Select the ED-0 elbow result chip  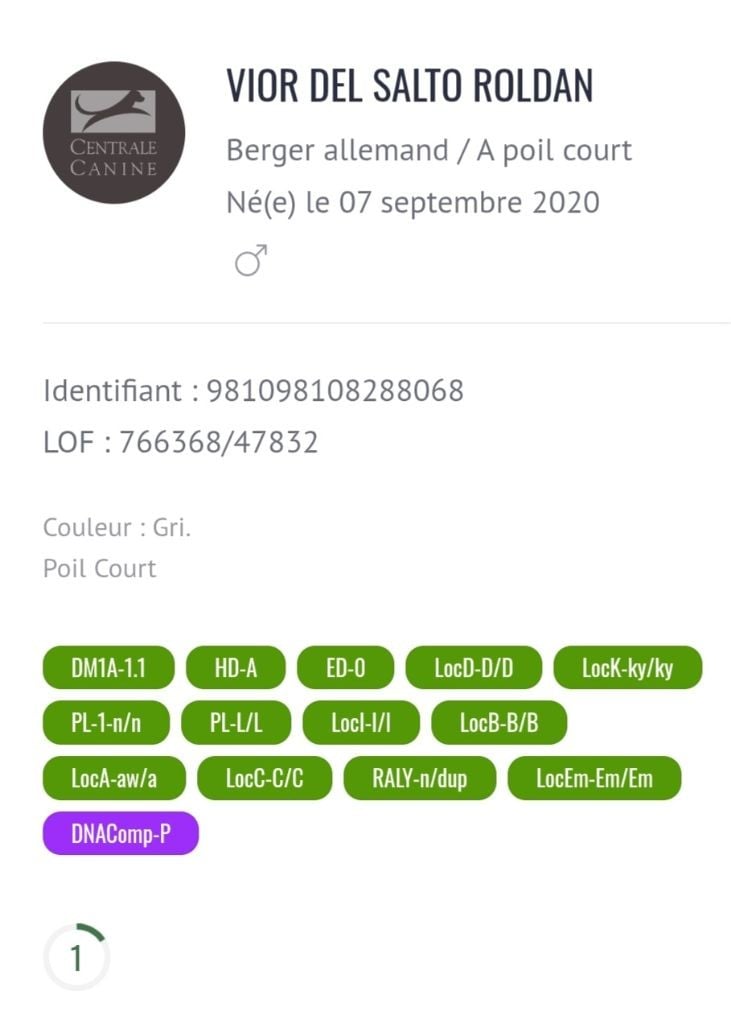point(346,668)
